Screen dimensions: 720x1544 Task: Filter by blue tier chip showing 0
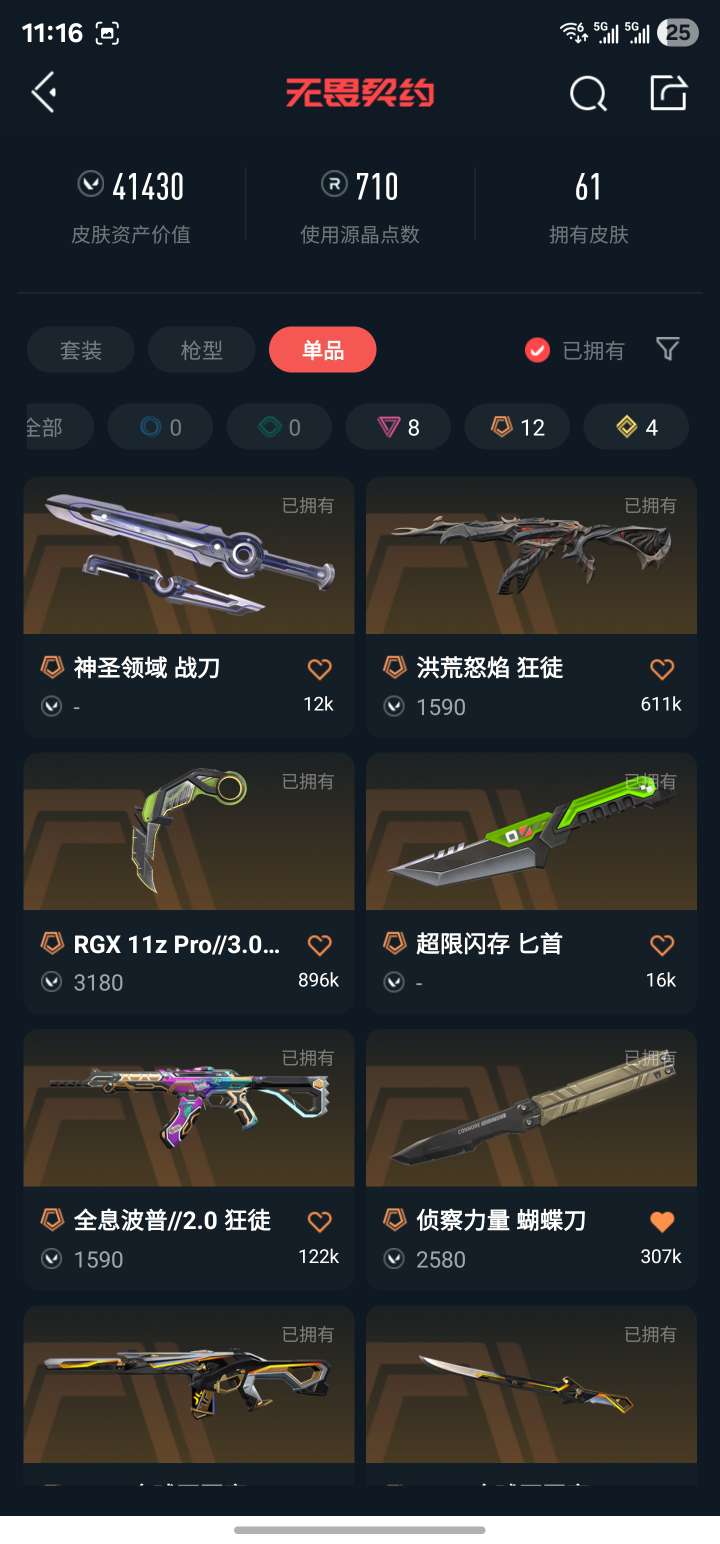click(x=160, y=427)
